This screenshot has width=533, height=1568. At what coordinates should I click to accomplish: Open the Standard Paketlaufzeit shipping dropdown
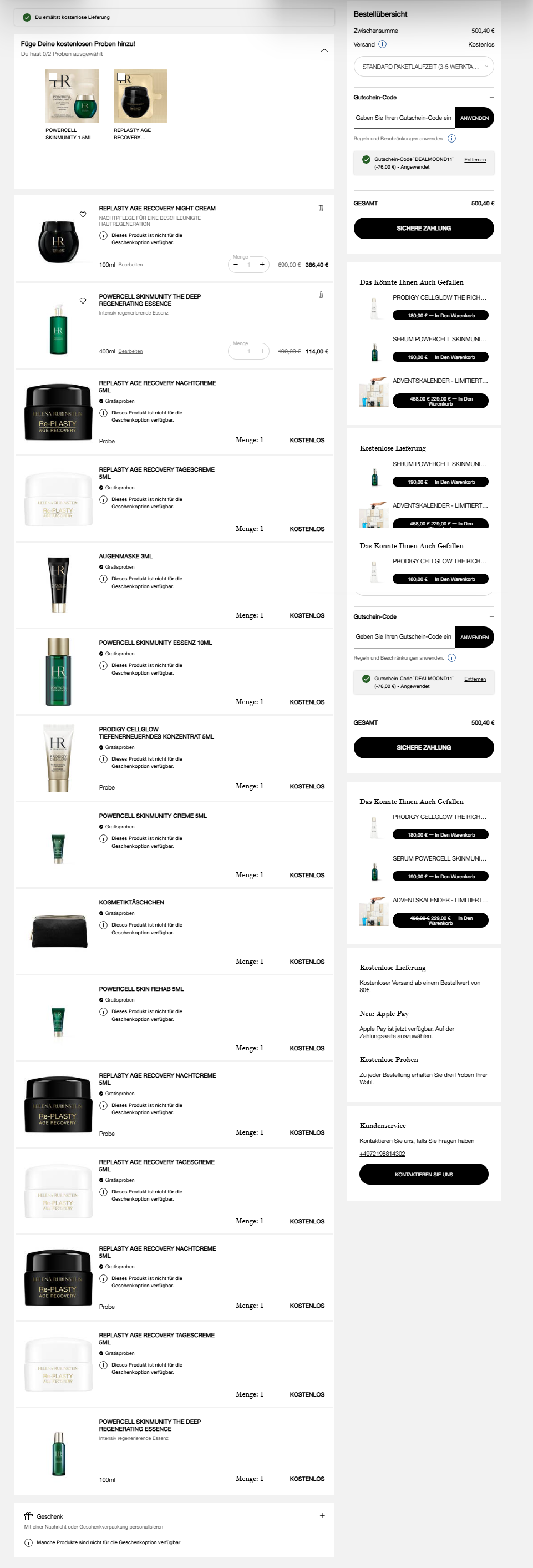click(424, 67)
